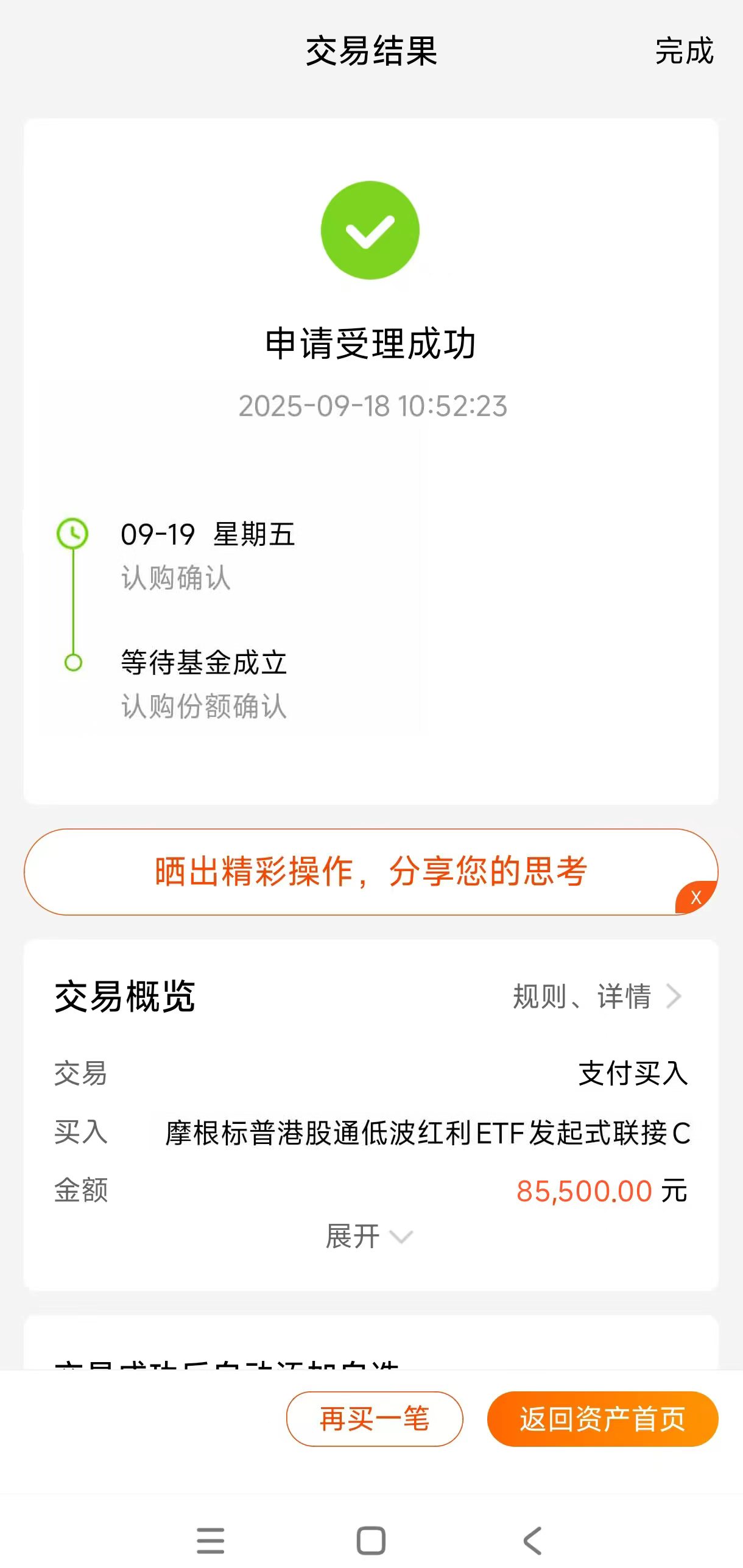Dismiss the share banner with the X
The height and width of the screenshot is (1568, 743).
tap(696, 897)
